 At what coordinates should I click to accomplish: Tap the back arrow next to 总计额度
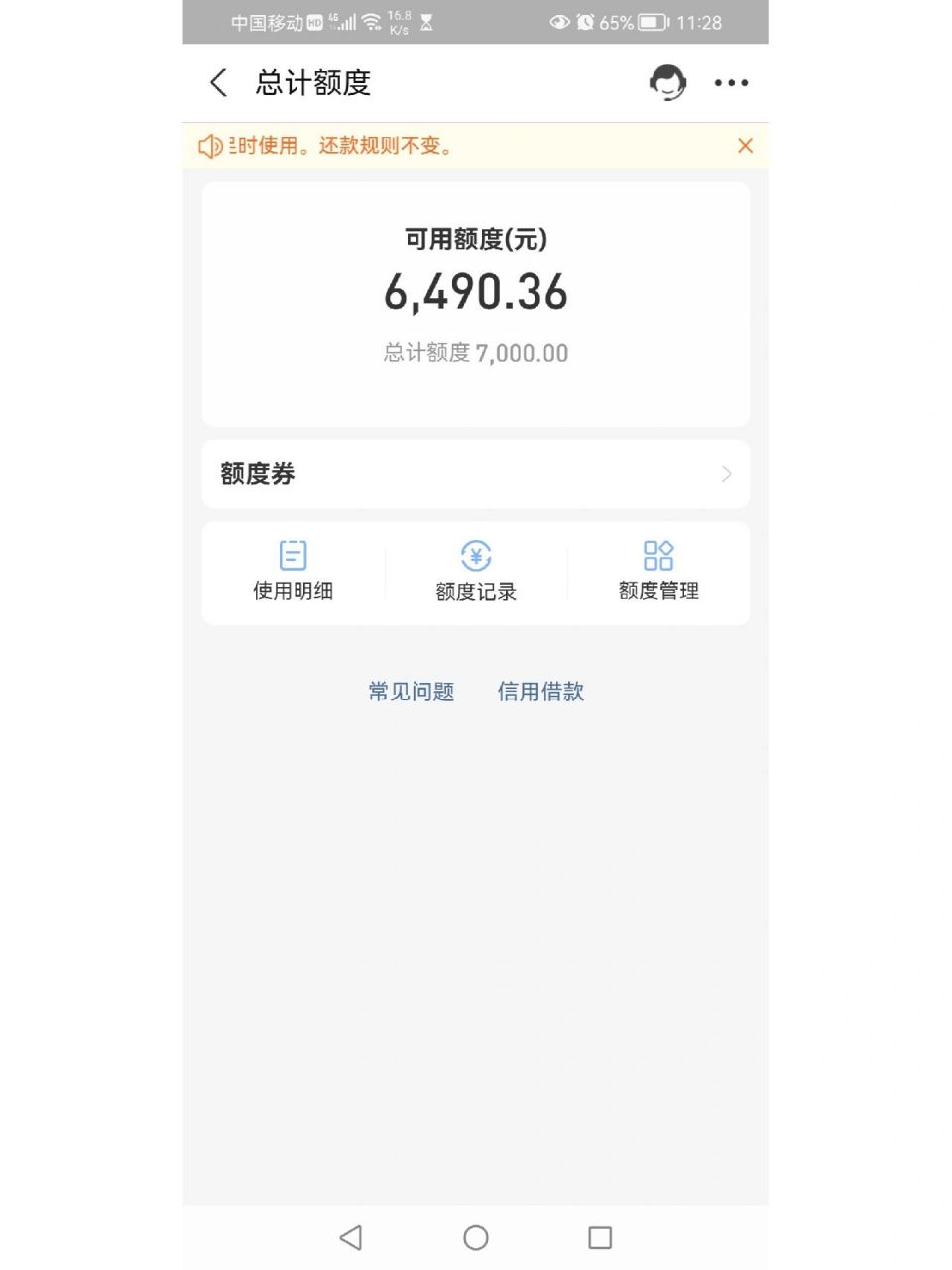click(x=218, y=83)
